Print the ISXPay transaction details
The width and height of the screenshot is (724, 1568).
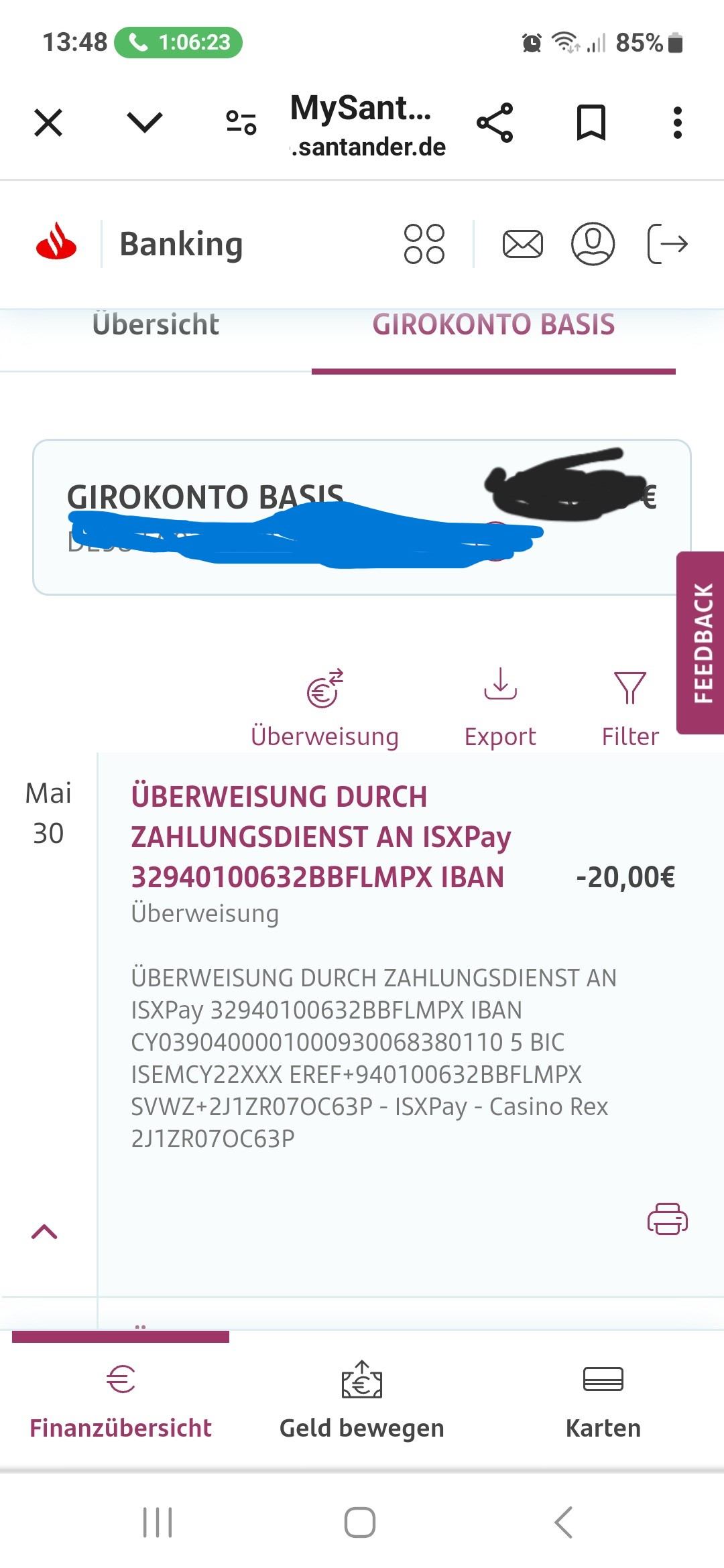667,1218
